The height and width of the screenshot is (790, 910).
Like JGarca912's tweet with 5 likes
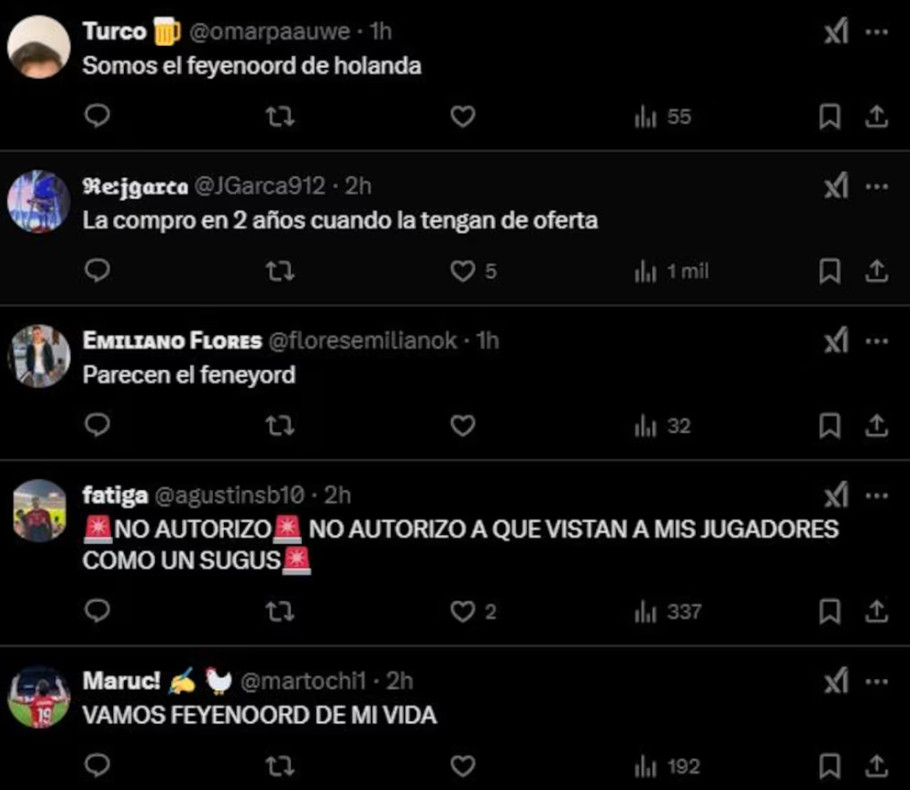[461, 271]
